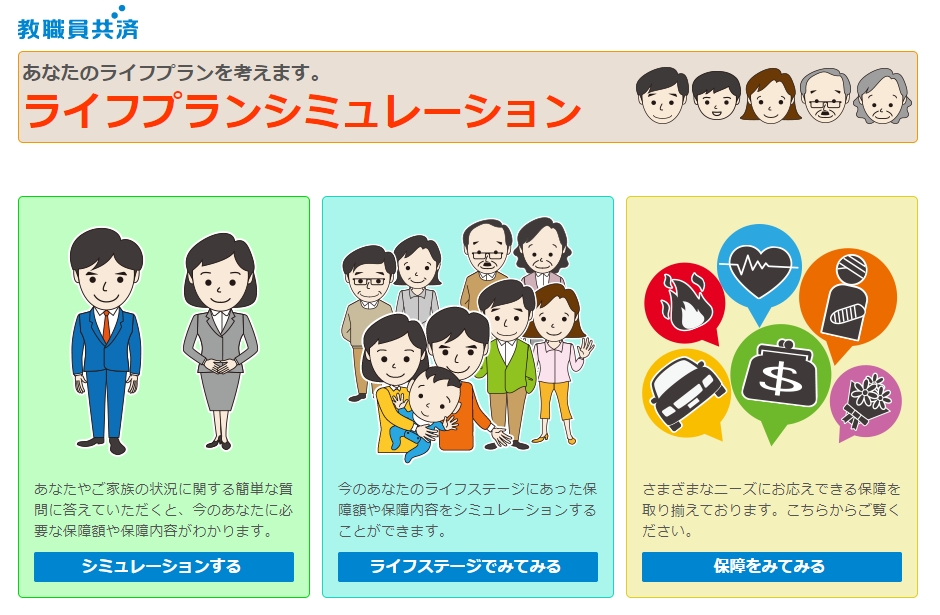940x615 pixels.
Task: Tap the シミュレーションする button
Action: [163, 567]
